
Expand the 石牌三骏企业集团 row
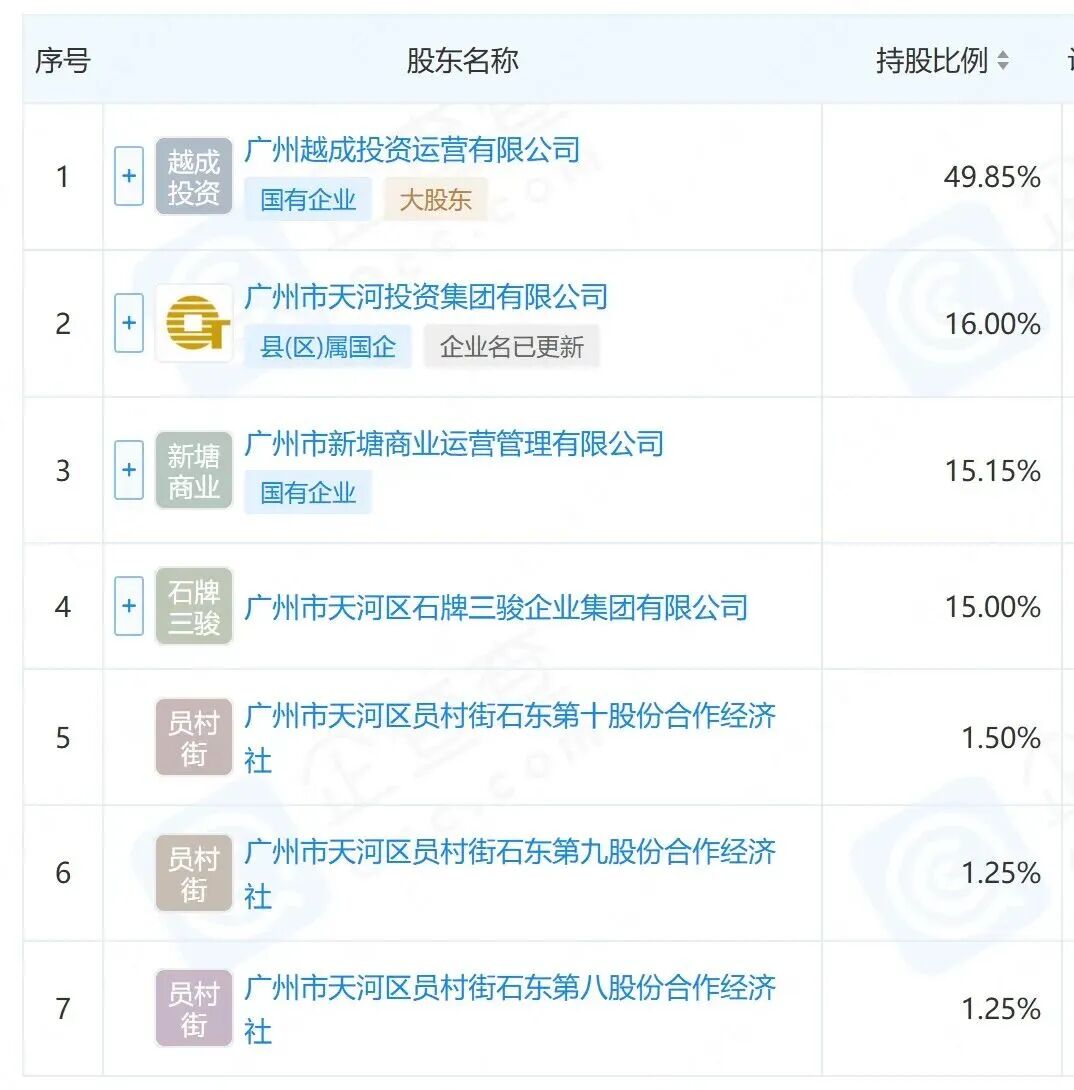129,606
